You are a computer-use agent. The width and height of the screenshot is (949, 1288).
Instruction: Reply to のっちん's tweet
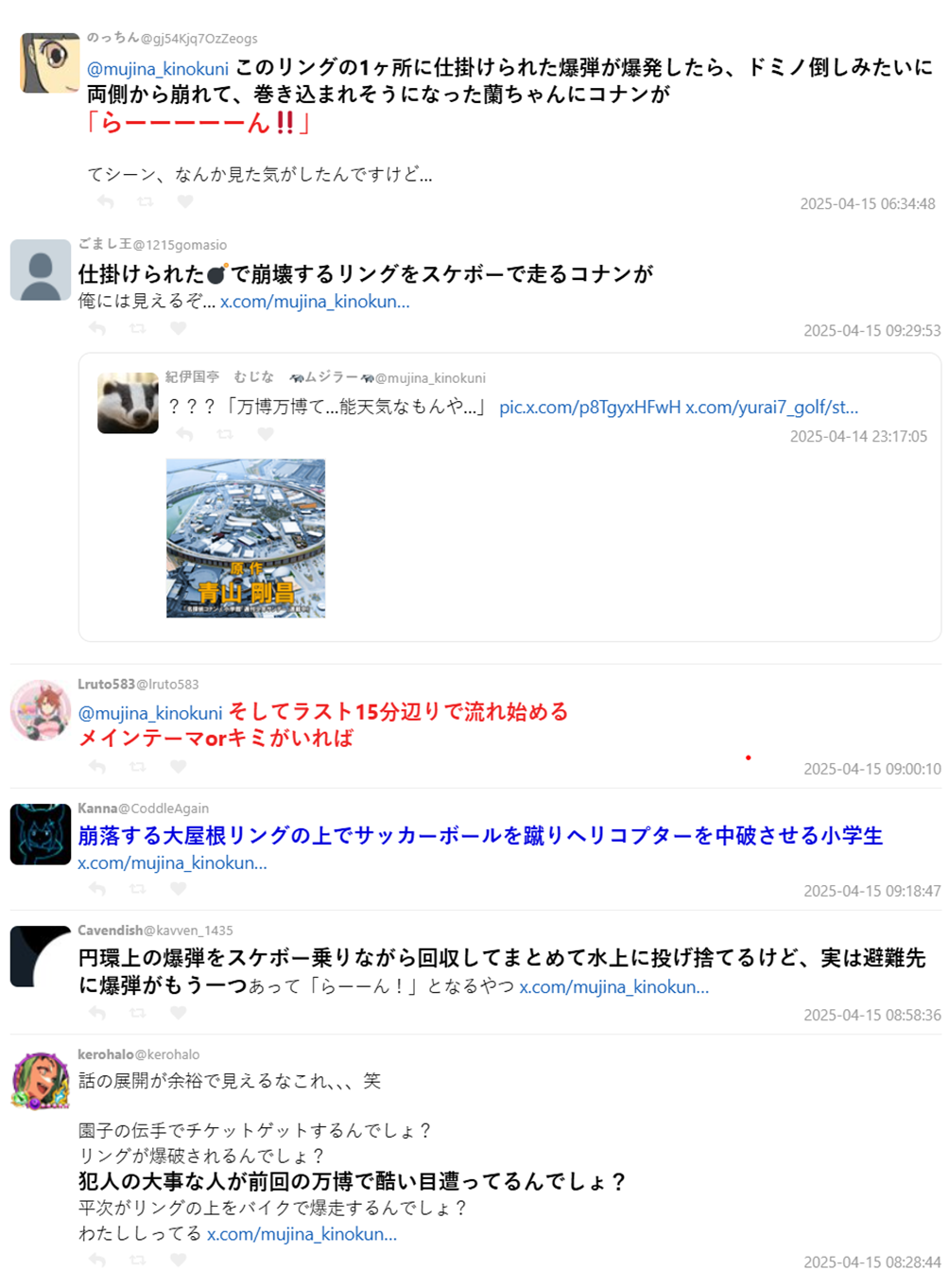click(x=106, y=201)
